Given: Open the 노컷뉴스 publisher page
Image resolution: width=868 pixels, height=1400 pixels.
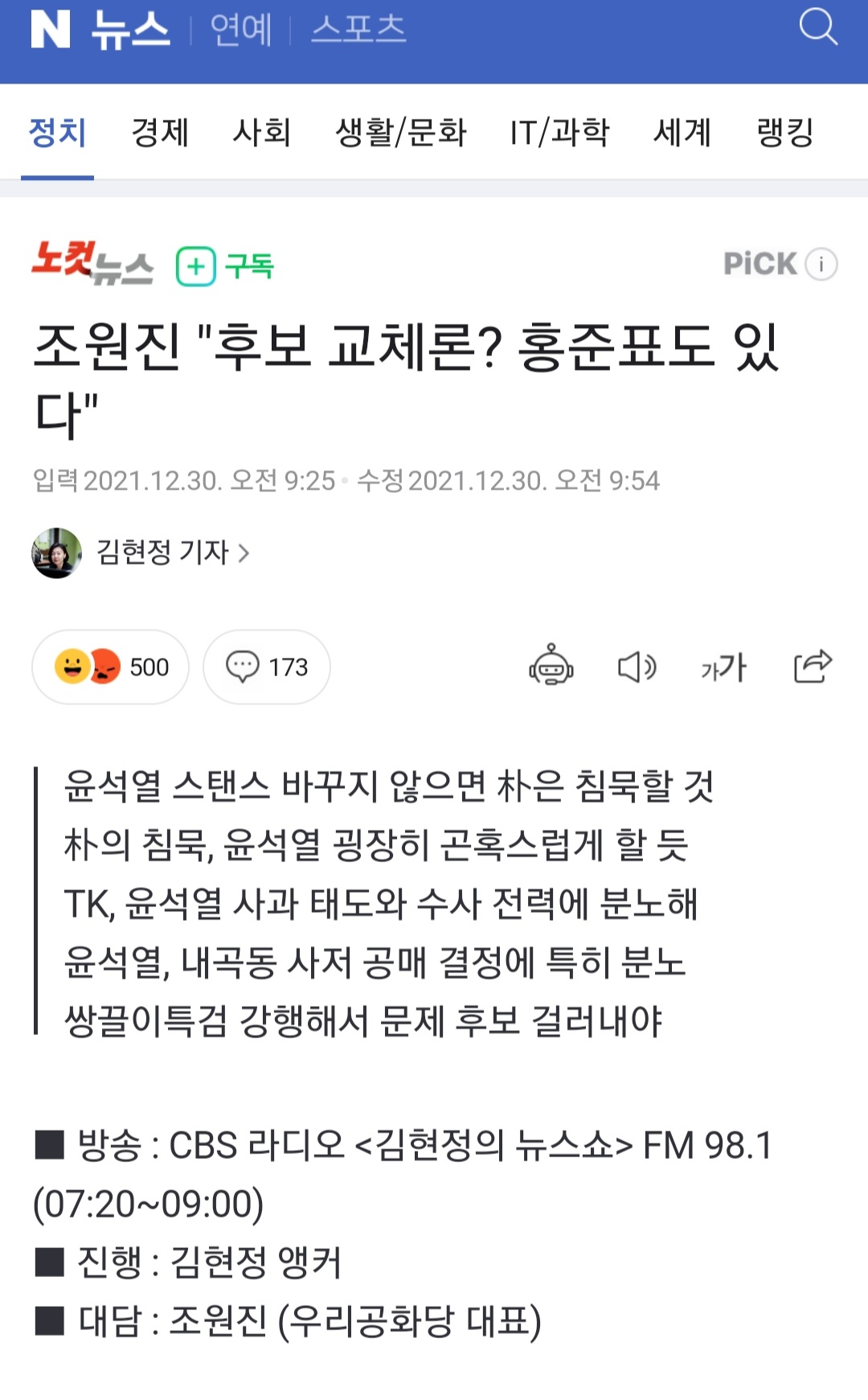Looking at the screenshot, I should (92, 263).
